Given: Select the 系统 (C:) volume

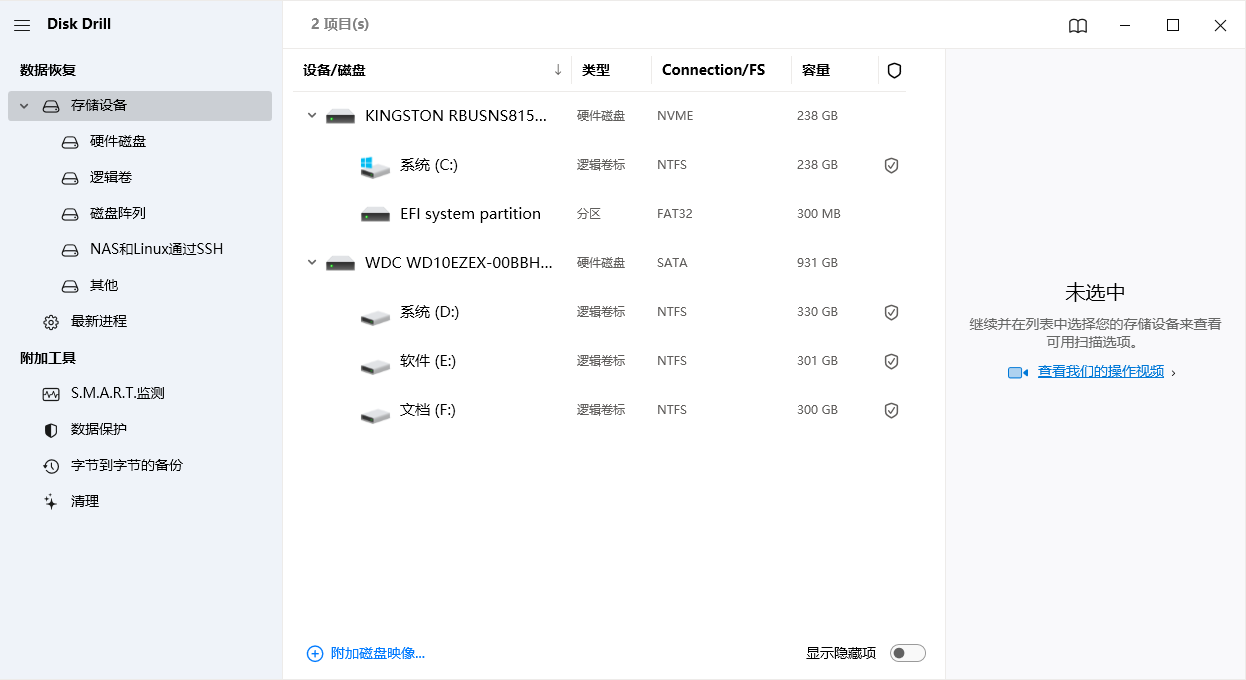Looking at the screenshot, I should 428,165.
